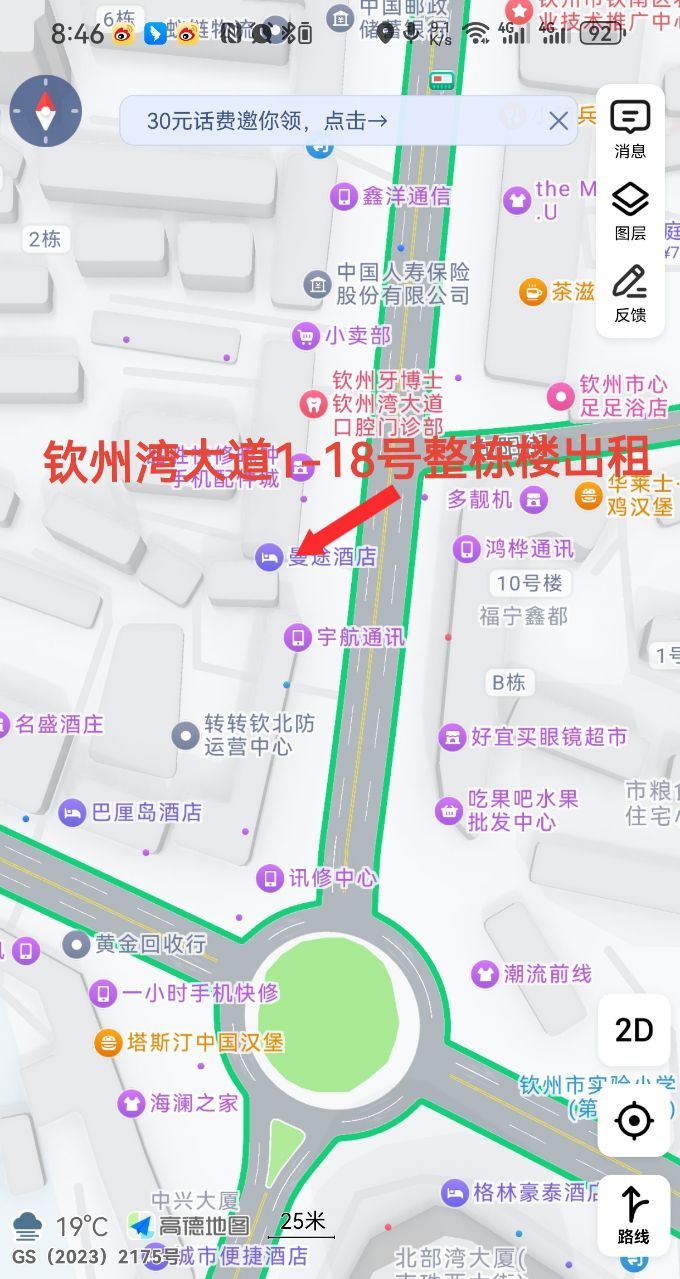The height and width of the screenshot is (1279, 680).
Task: Open 反馈 feedback
Action: [630, 294]
